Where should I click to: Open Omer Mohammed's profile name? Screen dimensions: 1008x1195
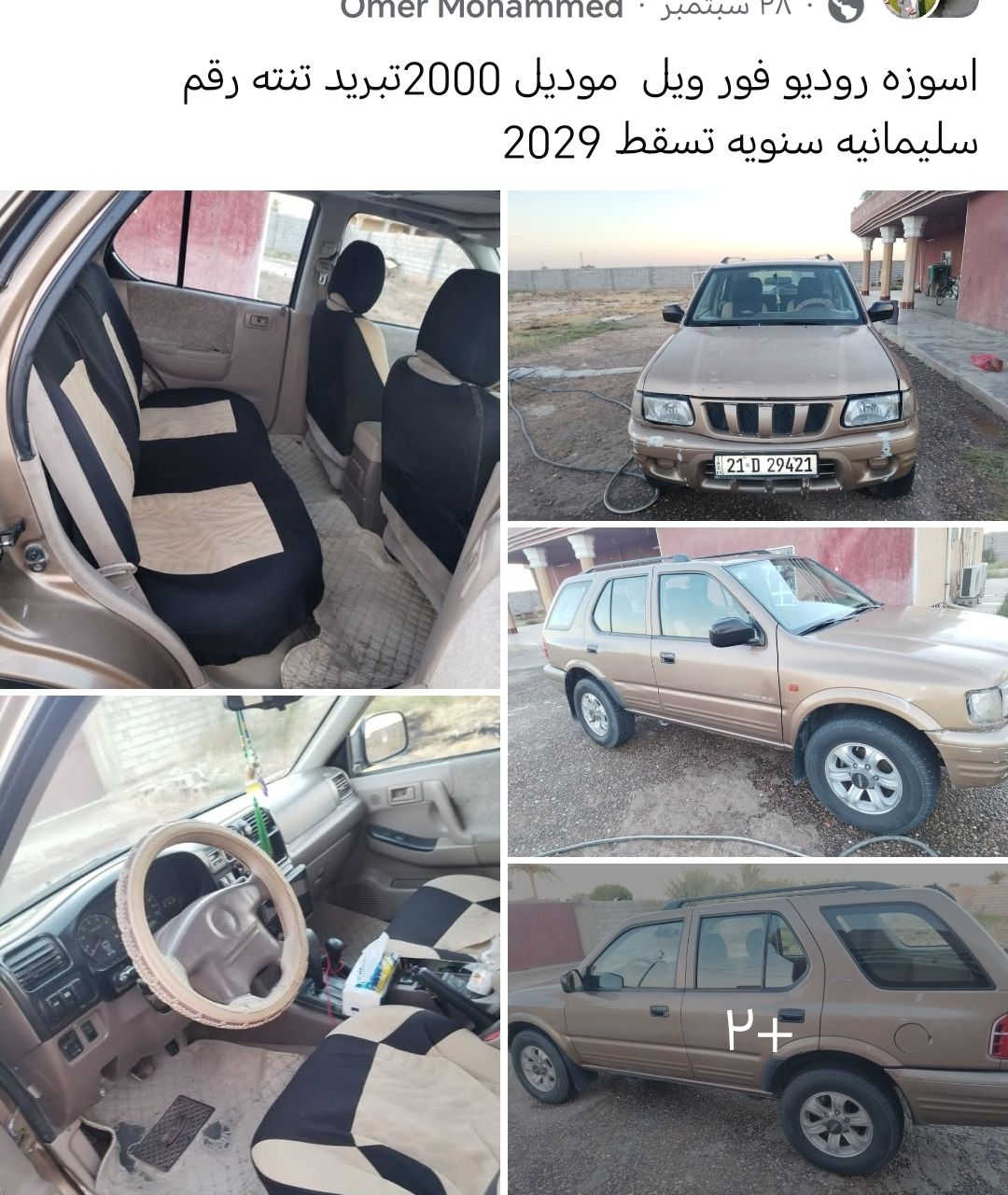[481, 9]
